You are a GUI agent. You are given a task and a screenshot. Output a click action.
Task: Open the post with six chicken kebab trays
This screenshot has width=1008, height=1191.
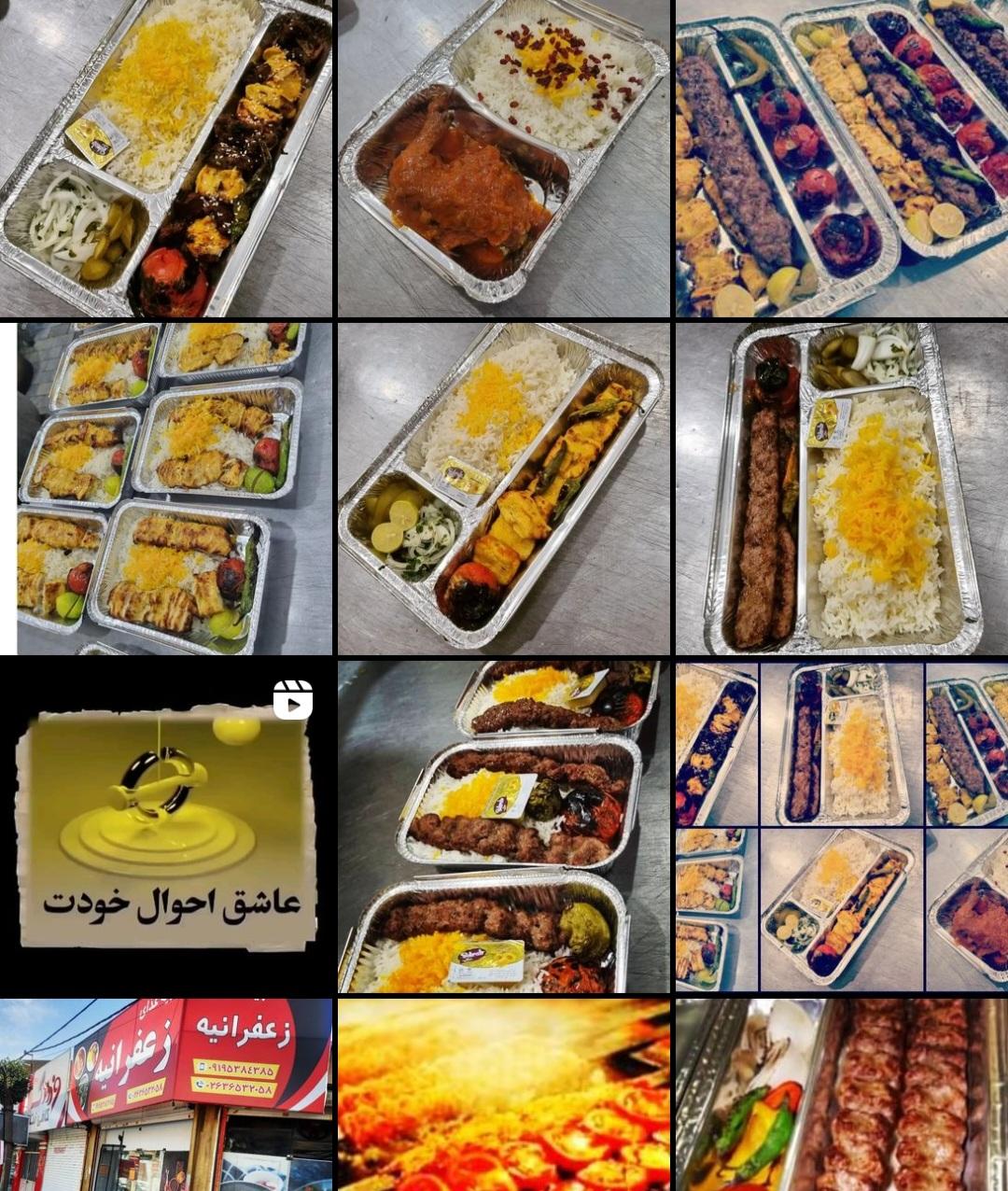click(166, 488)
